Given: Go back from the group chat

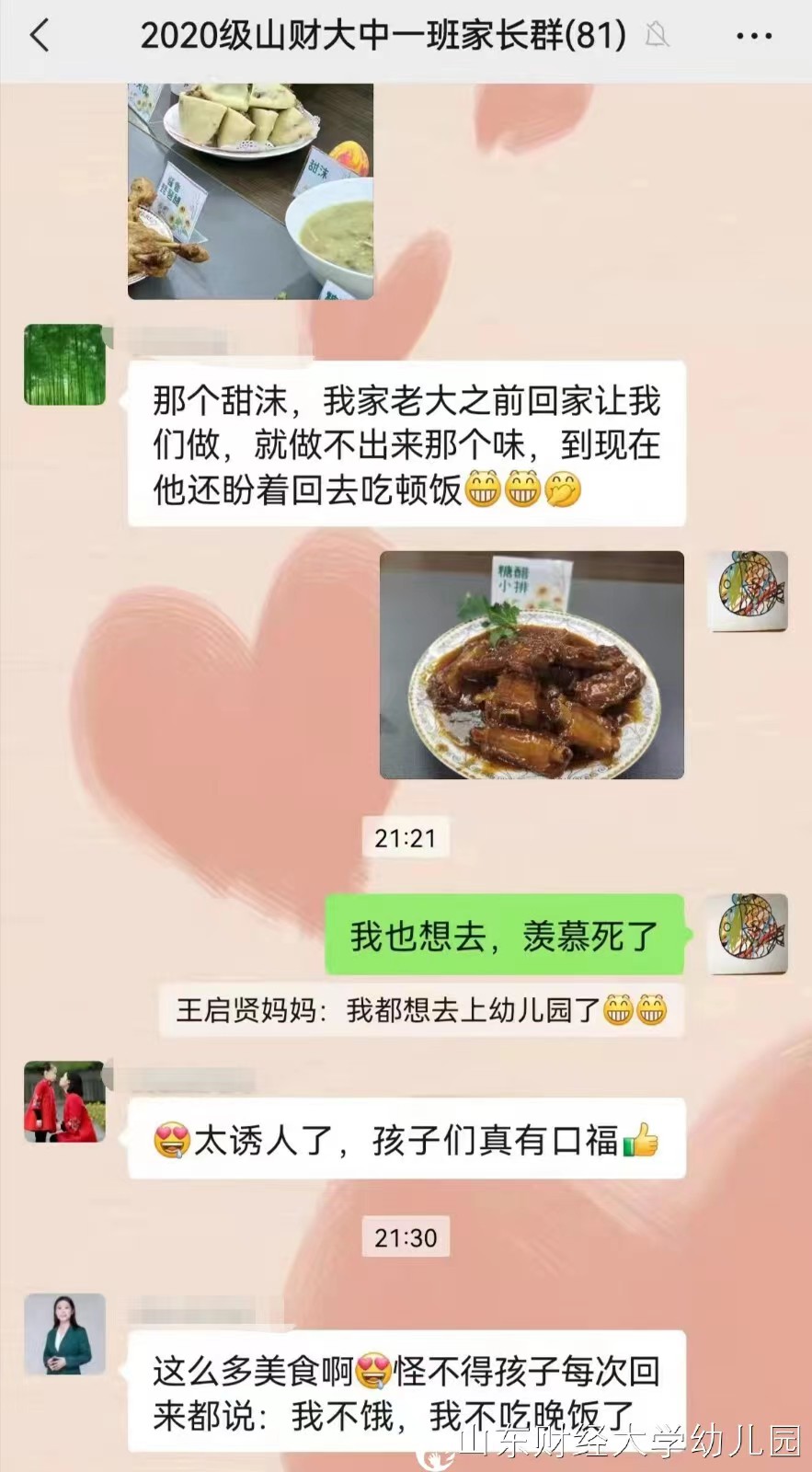Looking at the screenshot, I should pos(40,37).
